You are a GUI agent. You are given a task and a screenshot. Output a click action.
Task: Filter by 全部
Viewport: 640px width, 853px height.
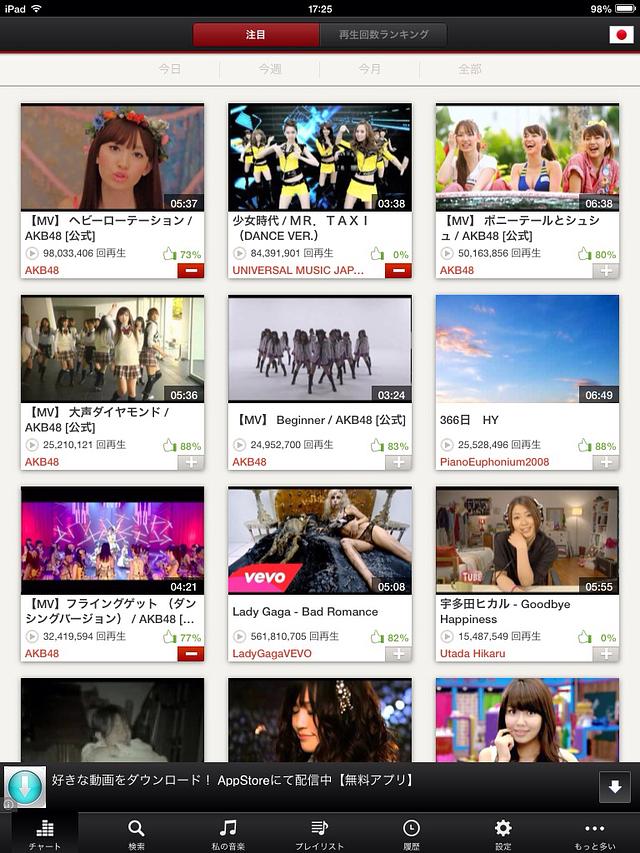click(470, 69)
